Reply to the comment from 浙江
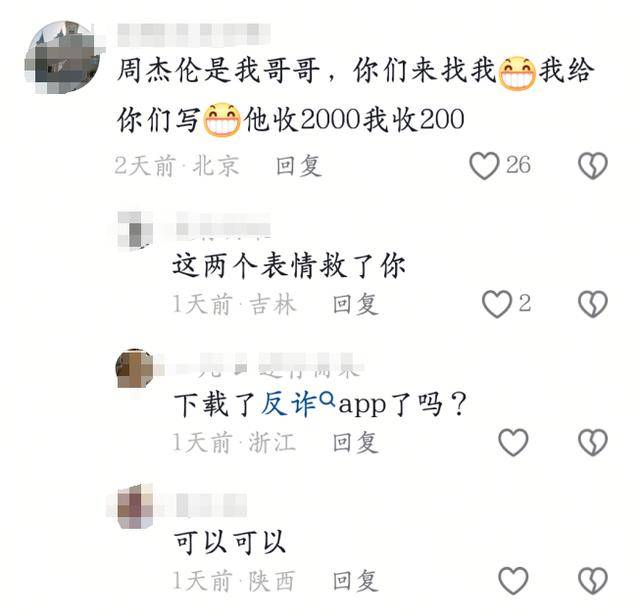Viewport: 640px width, 615px height. [x=356, y=442]
